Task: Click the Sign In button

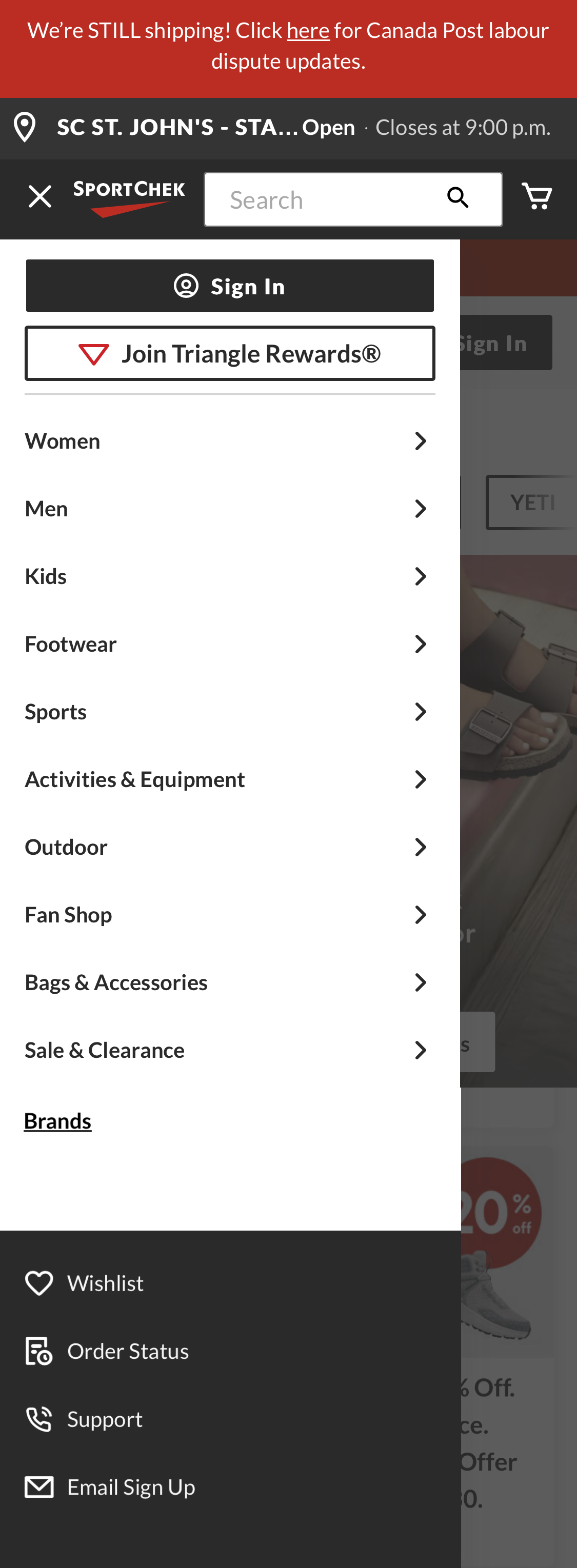Action: click(x=230, y=286)
